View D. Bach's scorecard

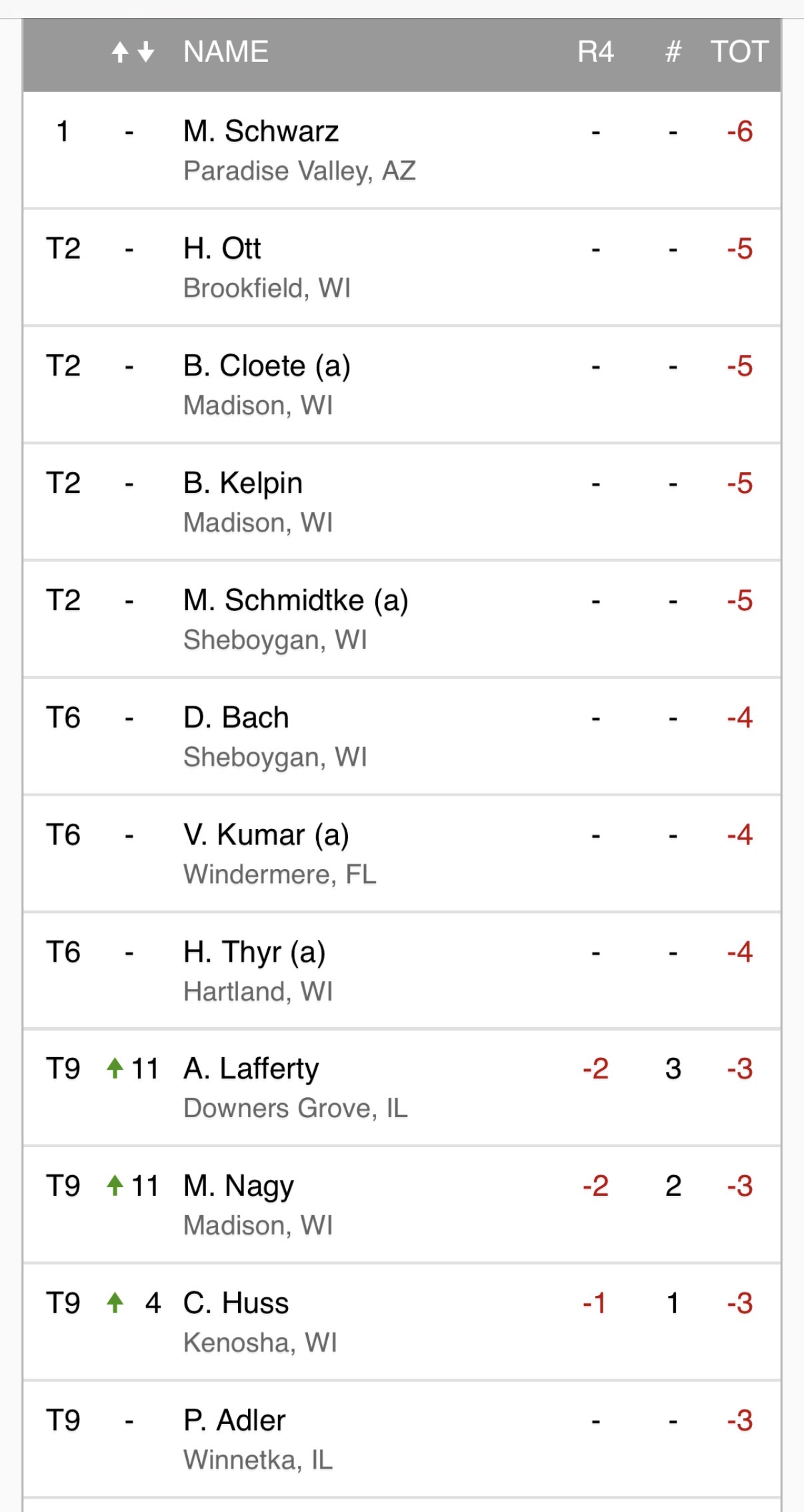tap(402, 737)
